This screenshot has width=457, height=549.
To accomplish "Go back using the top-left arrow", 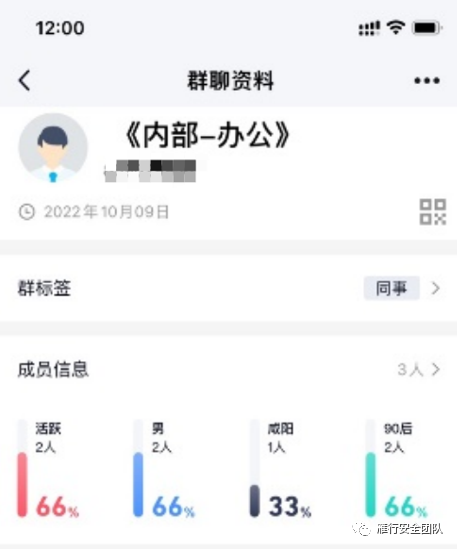I will click(24, 80).
